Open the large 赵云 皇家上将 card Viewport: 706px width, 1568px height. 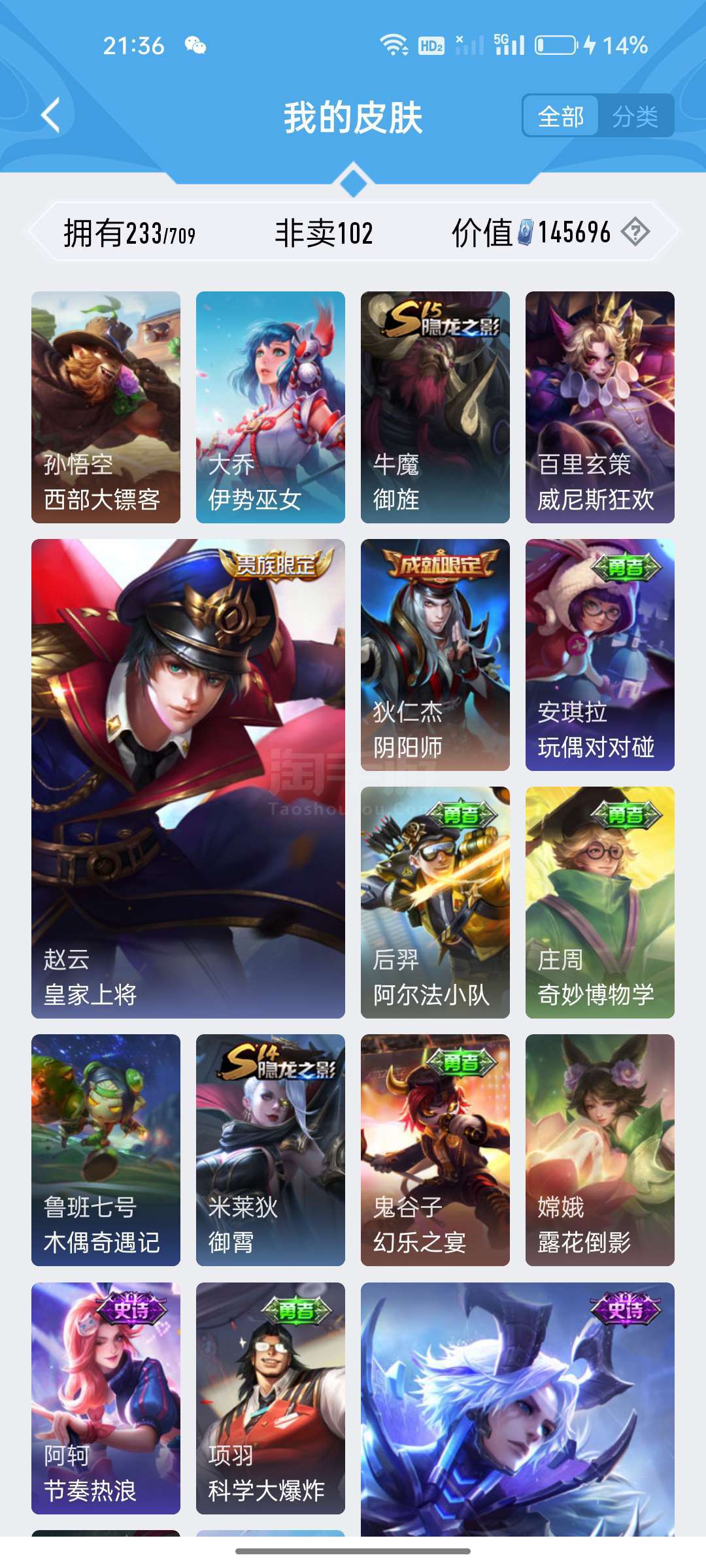coord(188,779)
